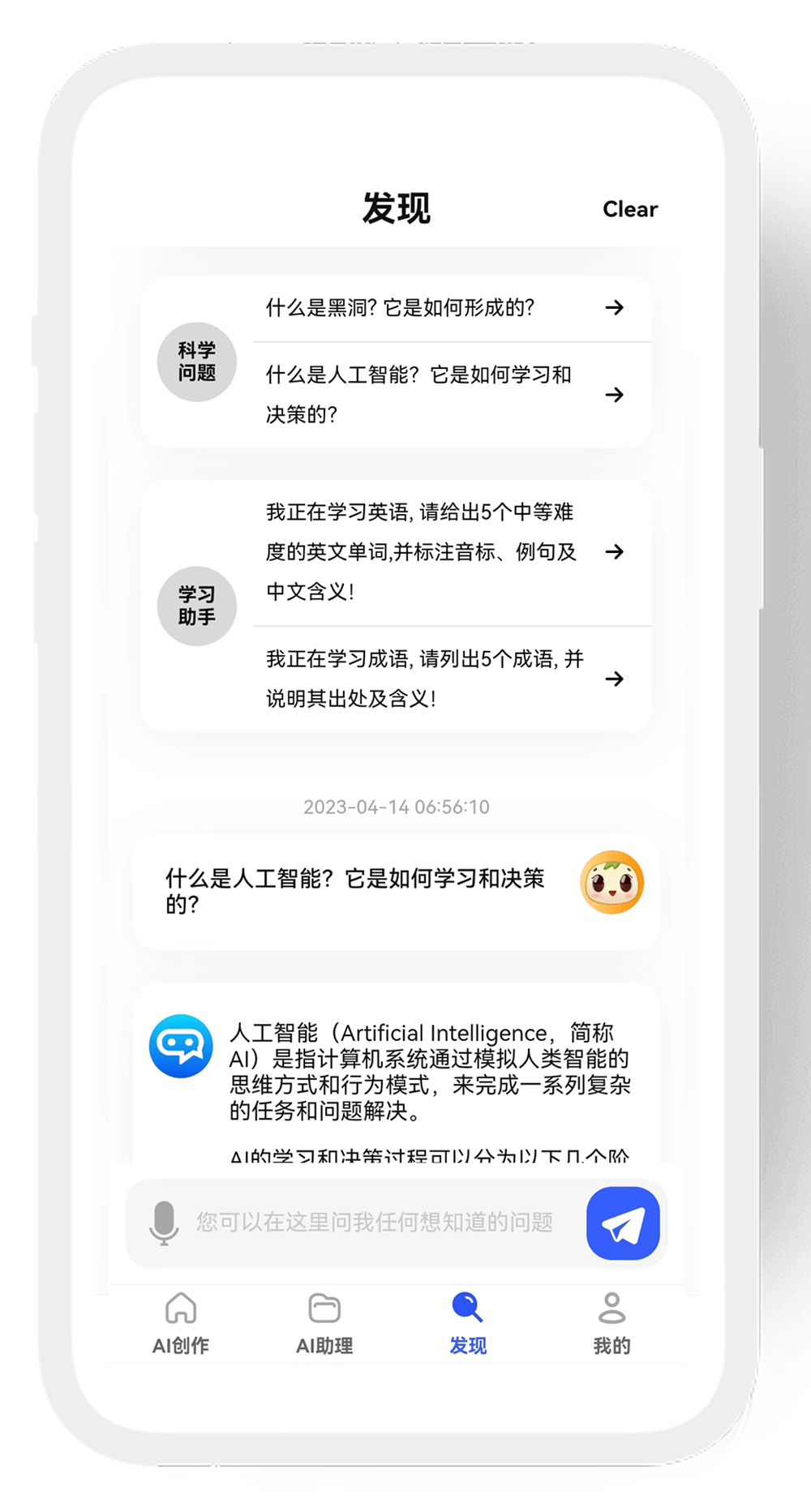The height and width of the screenshot is (1512, 811).
Task: Tap the microphone for voice input
Action: [164, 1222]
